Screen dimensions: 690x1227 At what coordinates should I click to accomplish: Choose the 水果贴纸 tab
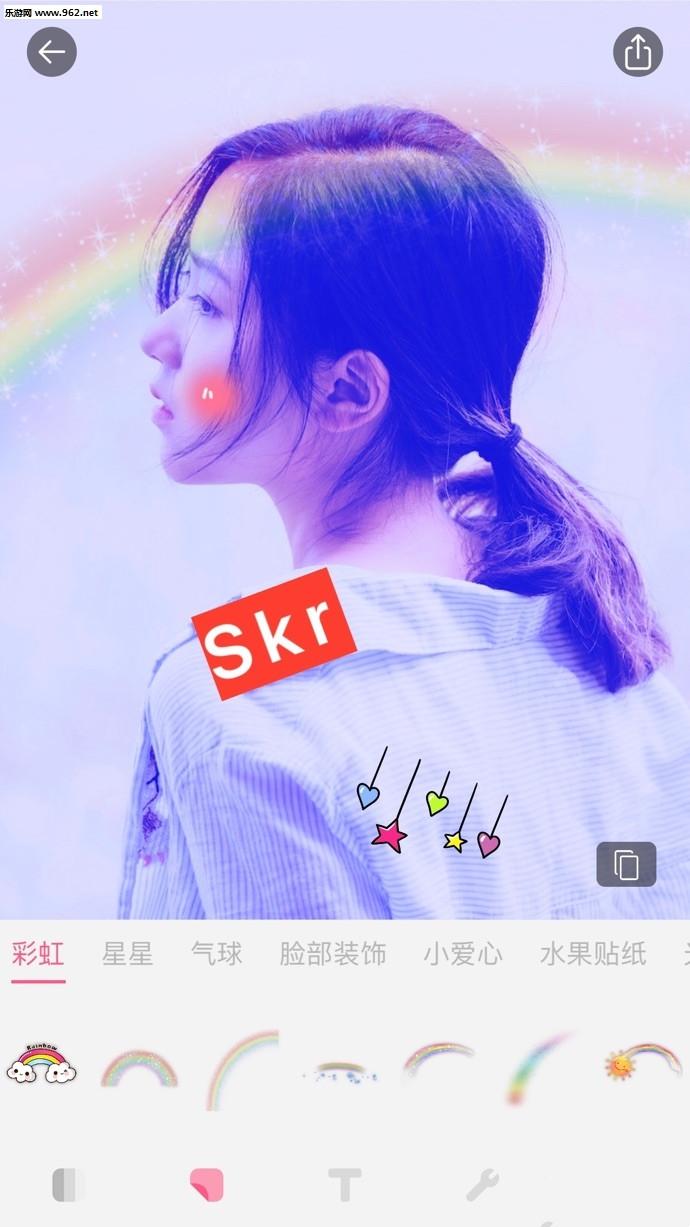coord(593,953)
